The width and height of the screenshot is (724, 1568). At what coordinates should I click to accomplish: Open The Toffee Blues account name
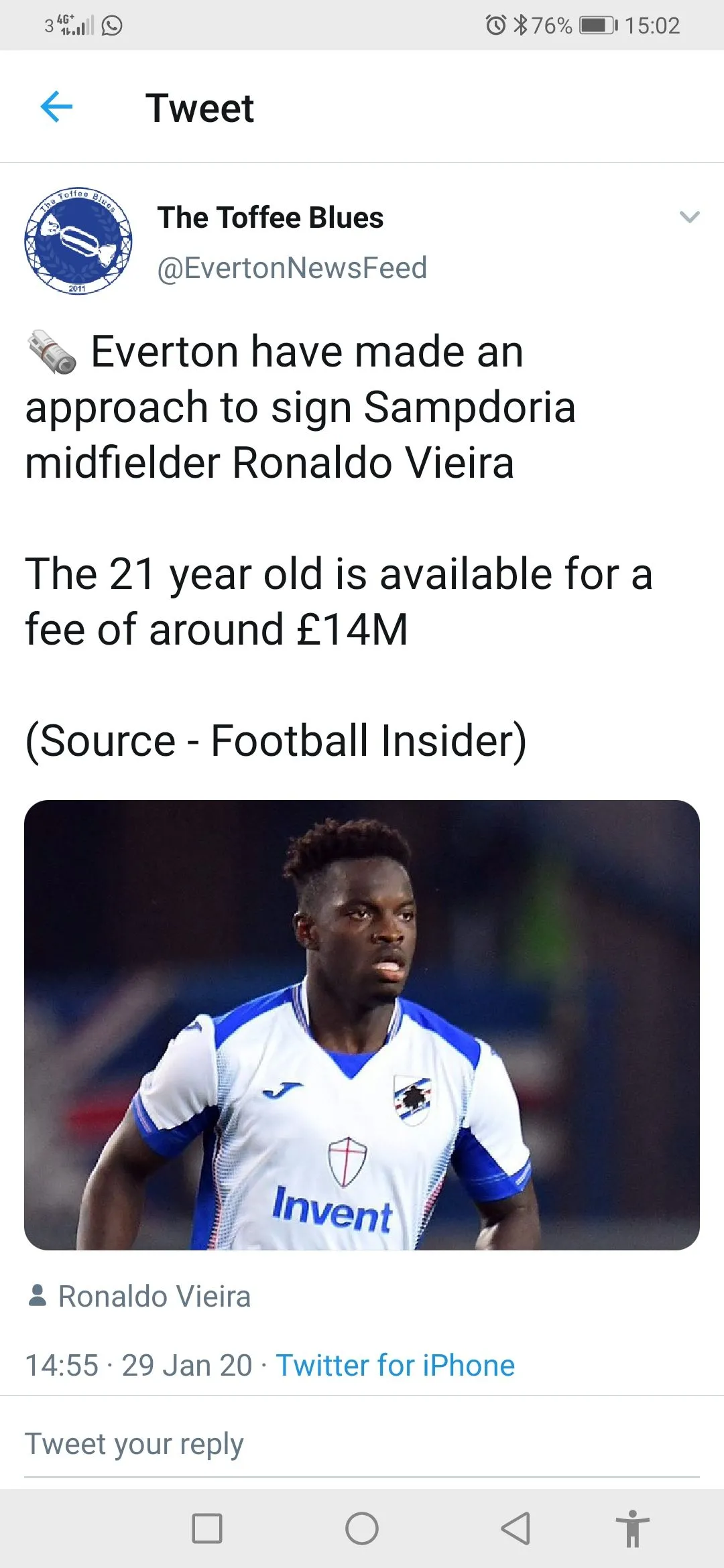270,218
